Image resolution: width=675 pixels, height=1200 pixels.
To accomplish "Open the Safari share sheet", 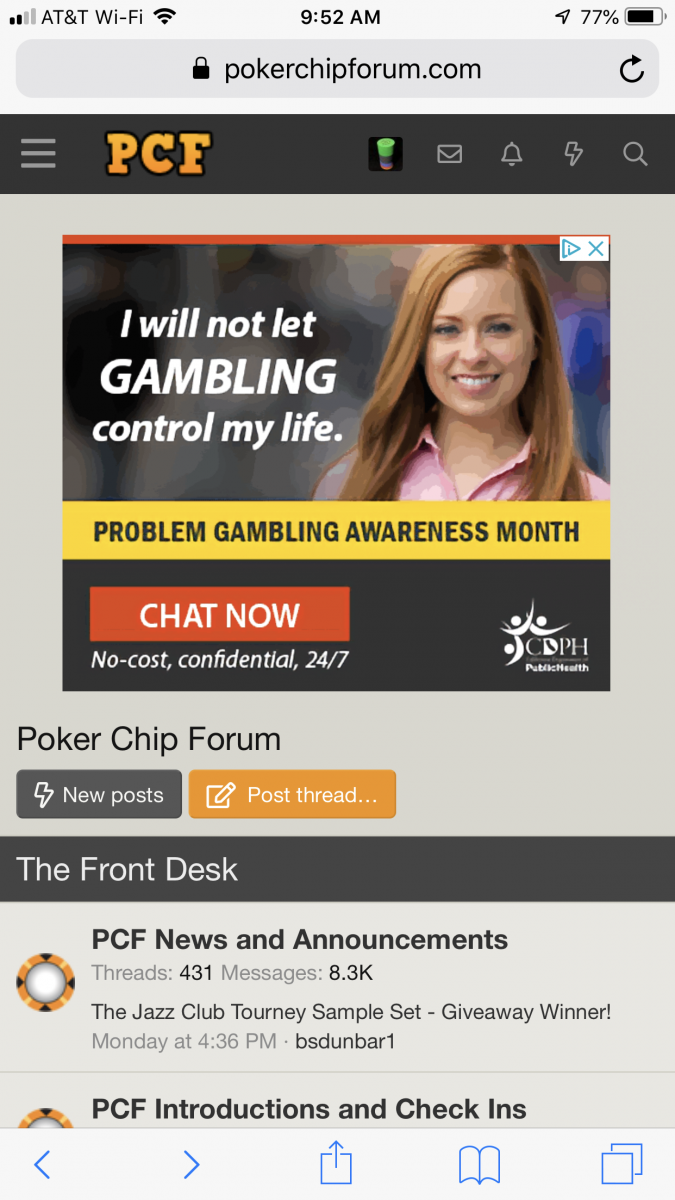I will (337, 1164).
